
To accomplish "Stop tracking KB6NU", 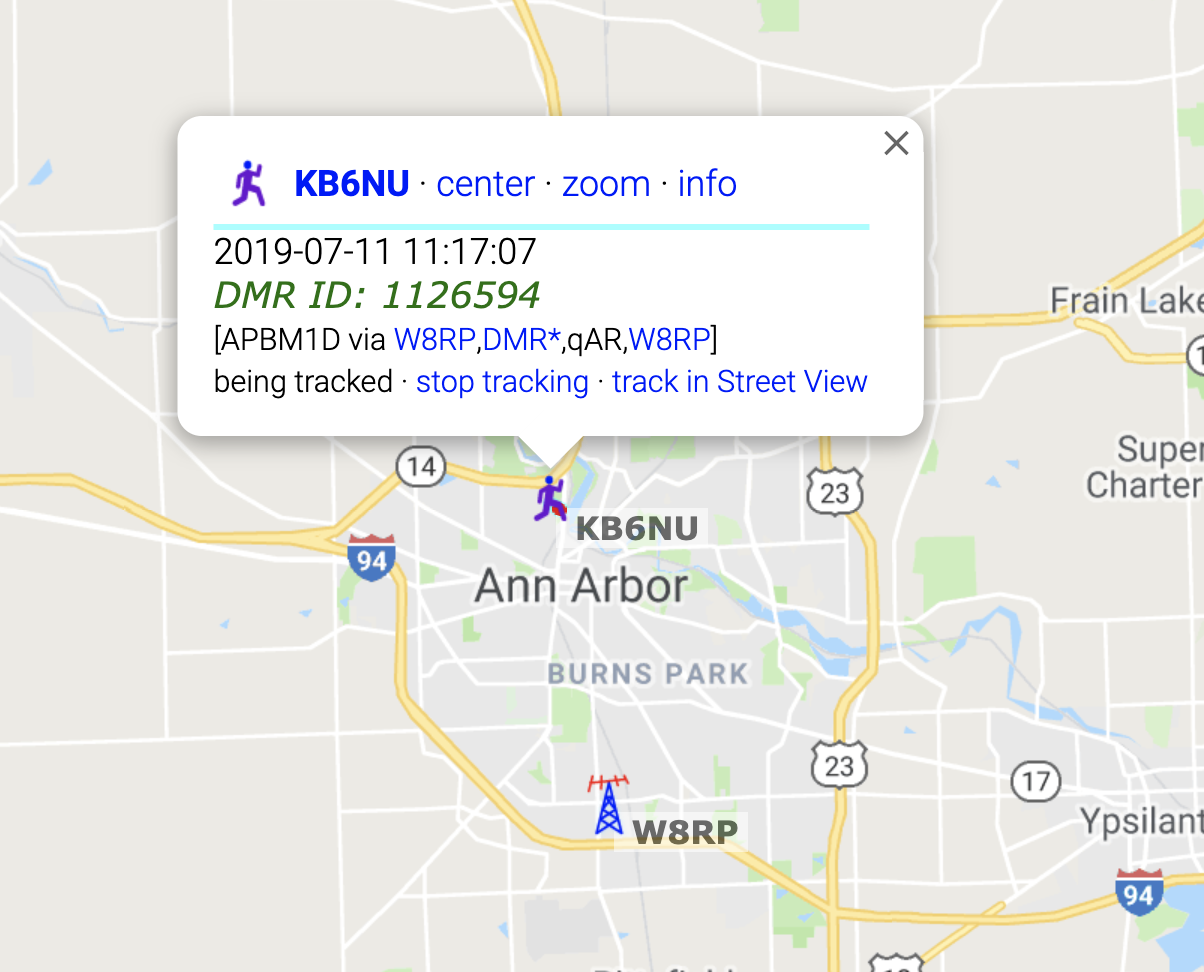I will coord(502,382).
